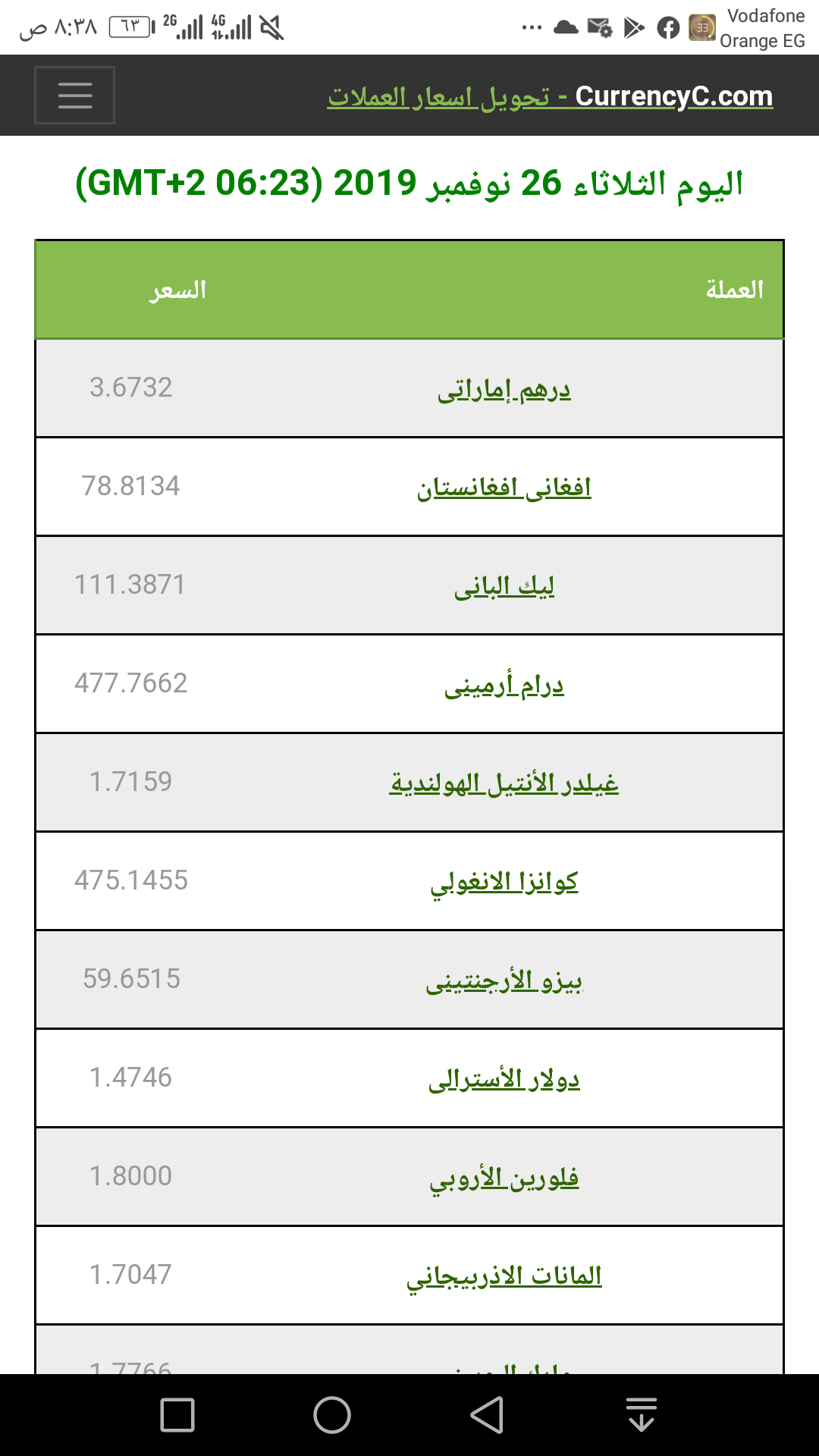Viewport: 819px width, 1456px height.
Task: Open the hamburger navigation menu
Action: [x=74, y=96]
